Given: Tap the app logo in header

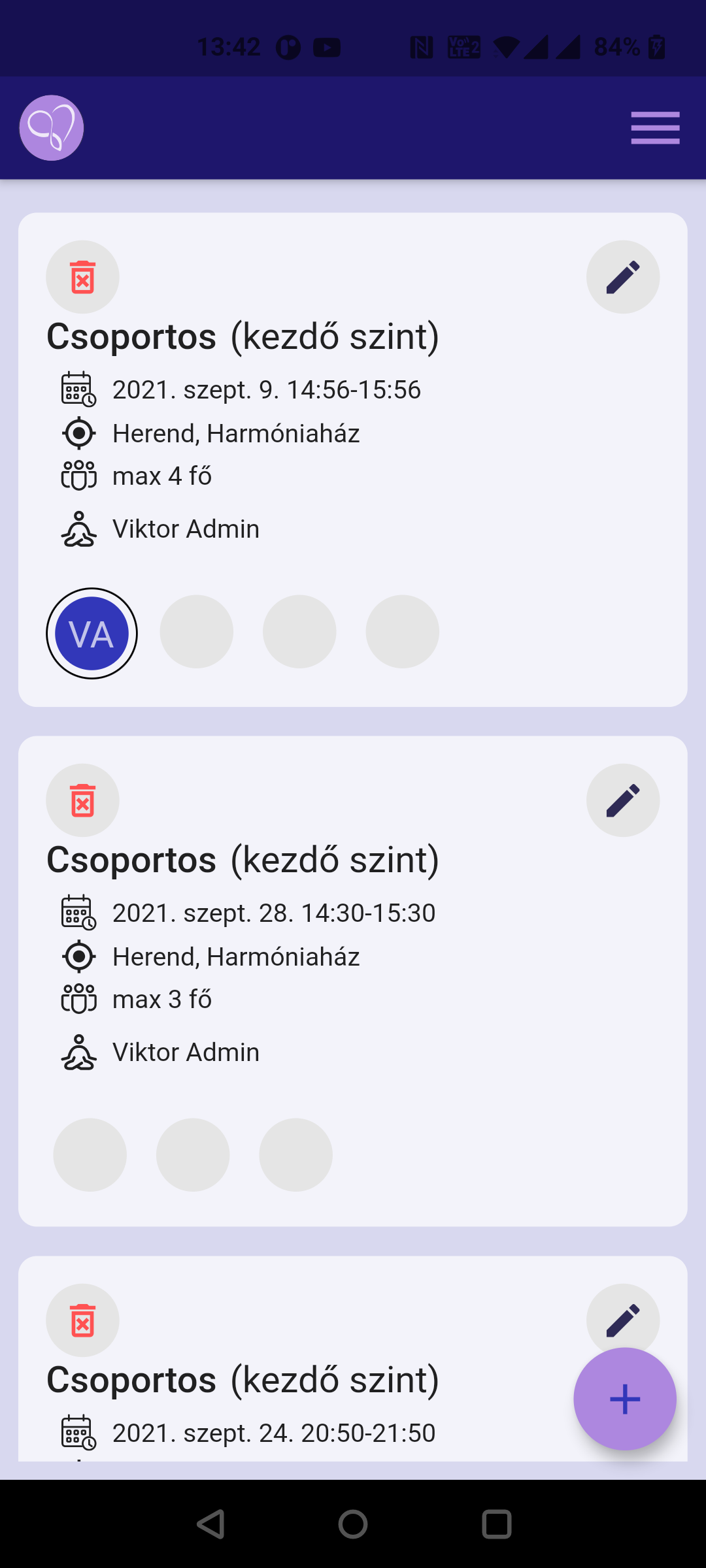Looking at the screenshot, I should [x=52, y=127].
